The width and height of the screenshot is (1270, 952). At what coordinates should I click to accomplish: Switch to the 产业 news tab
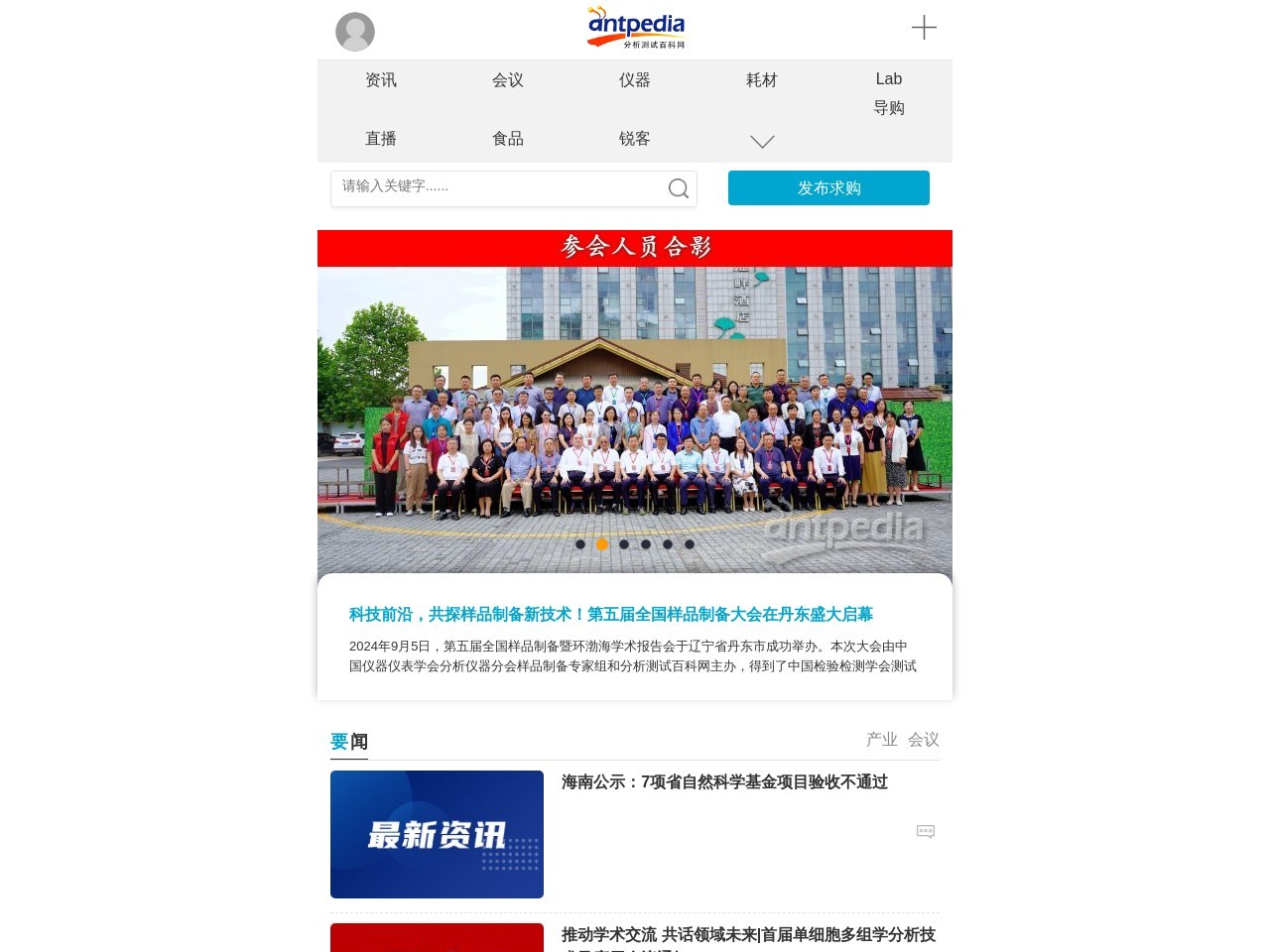881,740
